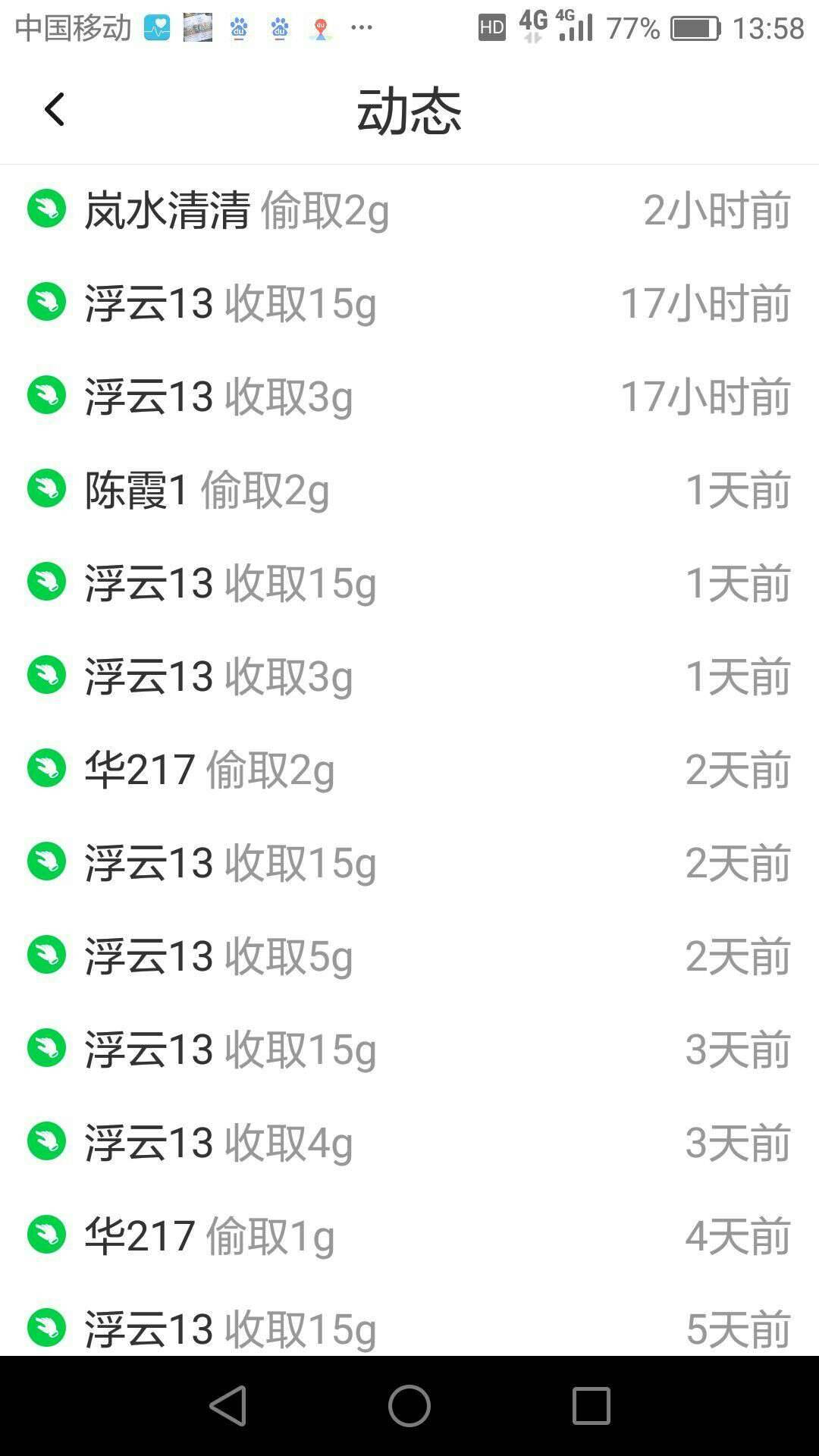Tap the green hand icon beside 华217 偷取2g
This screenshot has width=819, height=1456.
point(45,770)
